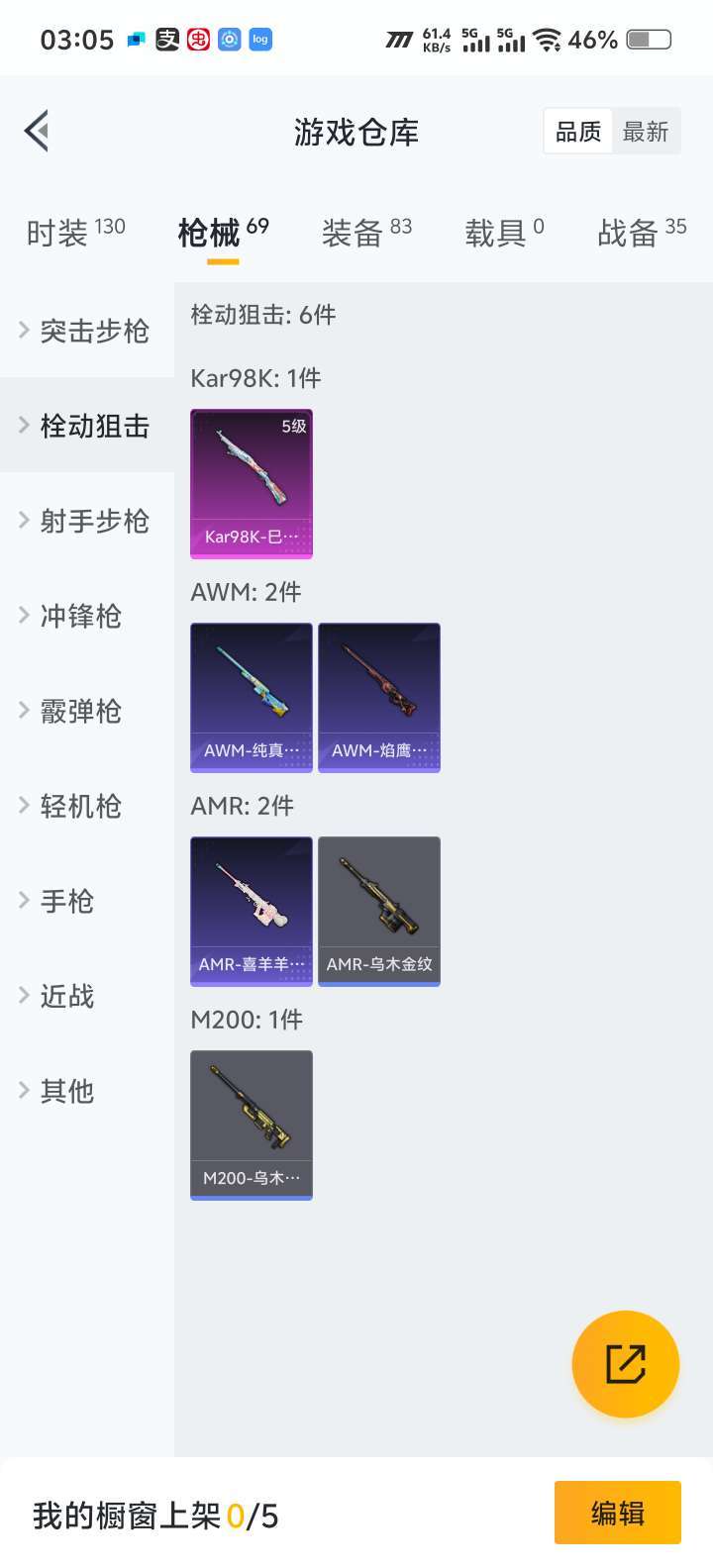This screenshot has width=713, height=1568.
Task: Select the 近战 category
Action: [87, 996]
